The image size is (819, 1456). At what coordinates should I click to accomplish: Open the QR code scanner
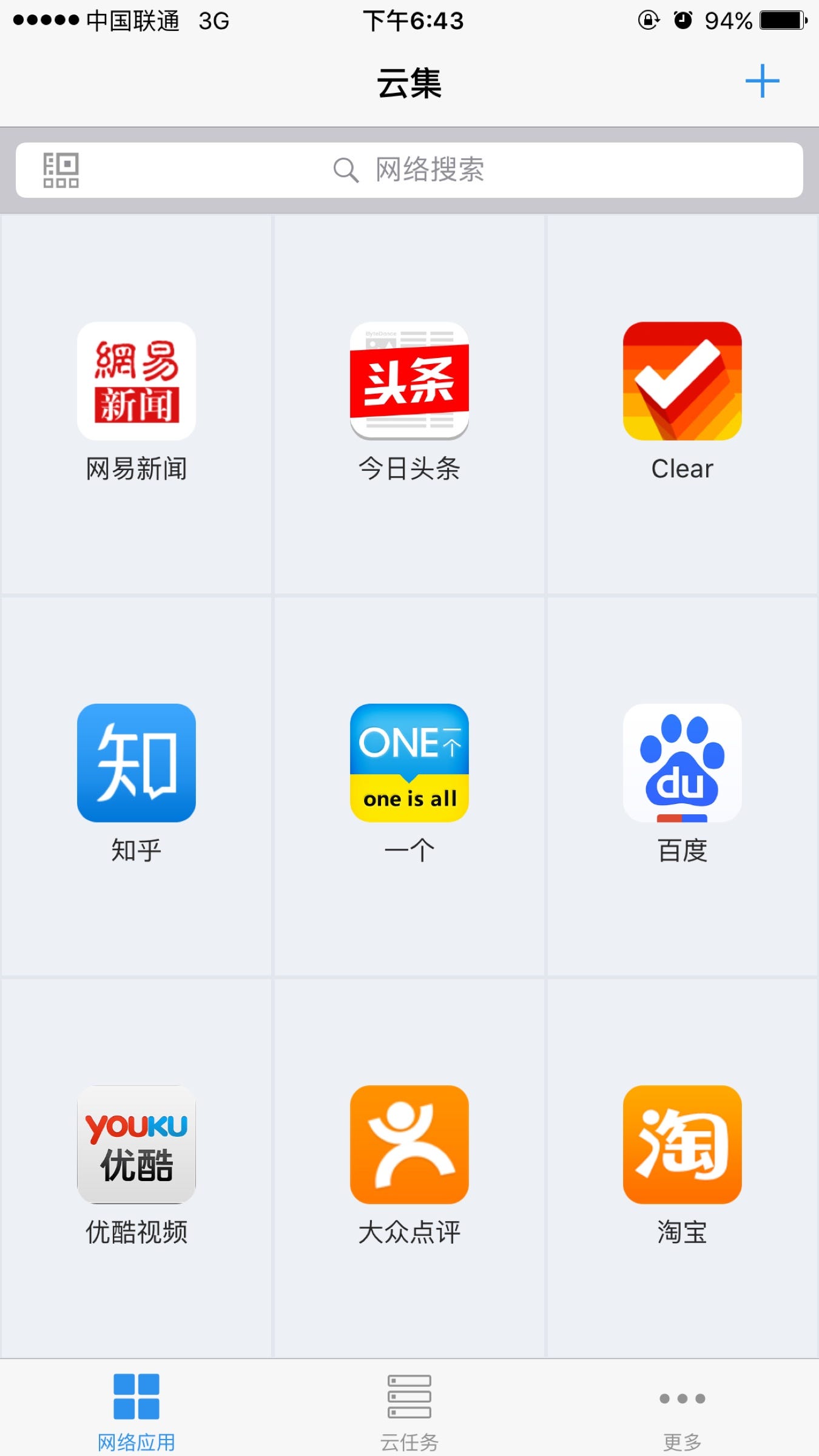point(61,170)
